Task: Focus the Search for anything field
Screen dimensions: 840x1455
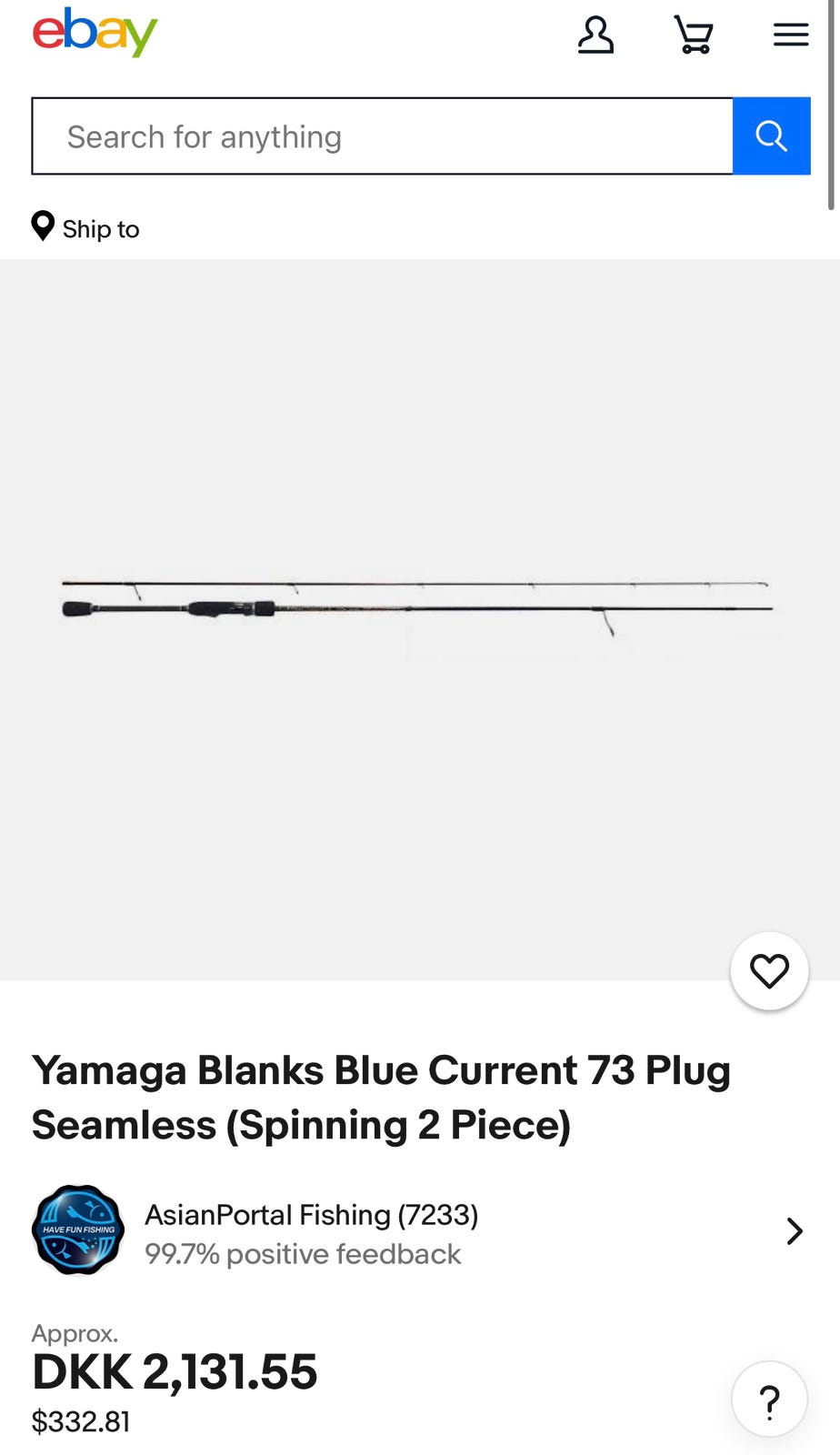Action: (x=382, y=136)
